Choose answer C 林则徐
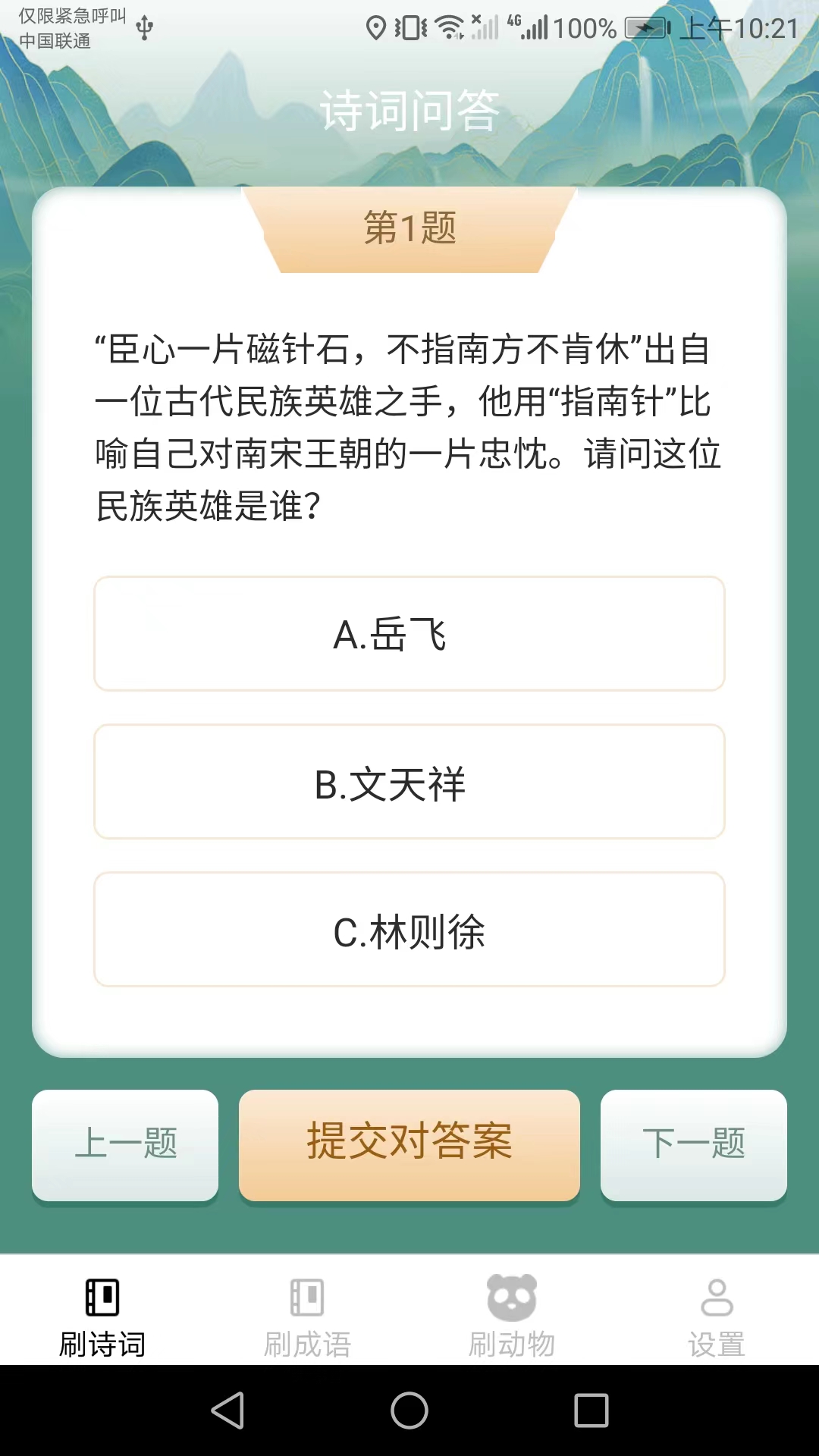 coord(409,930)
